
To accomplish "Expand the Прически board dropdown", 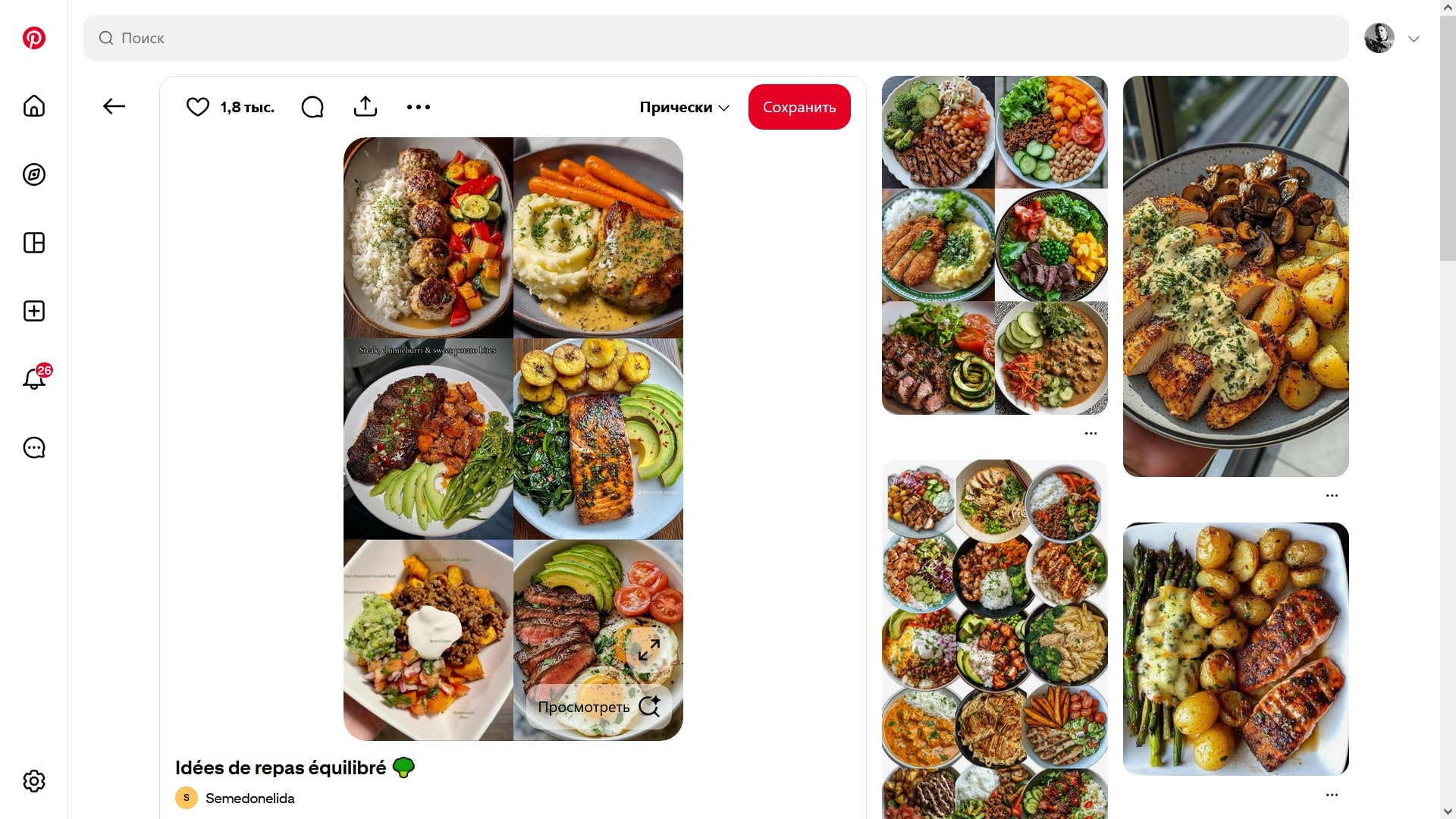I will (684, 107).
